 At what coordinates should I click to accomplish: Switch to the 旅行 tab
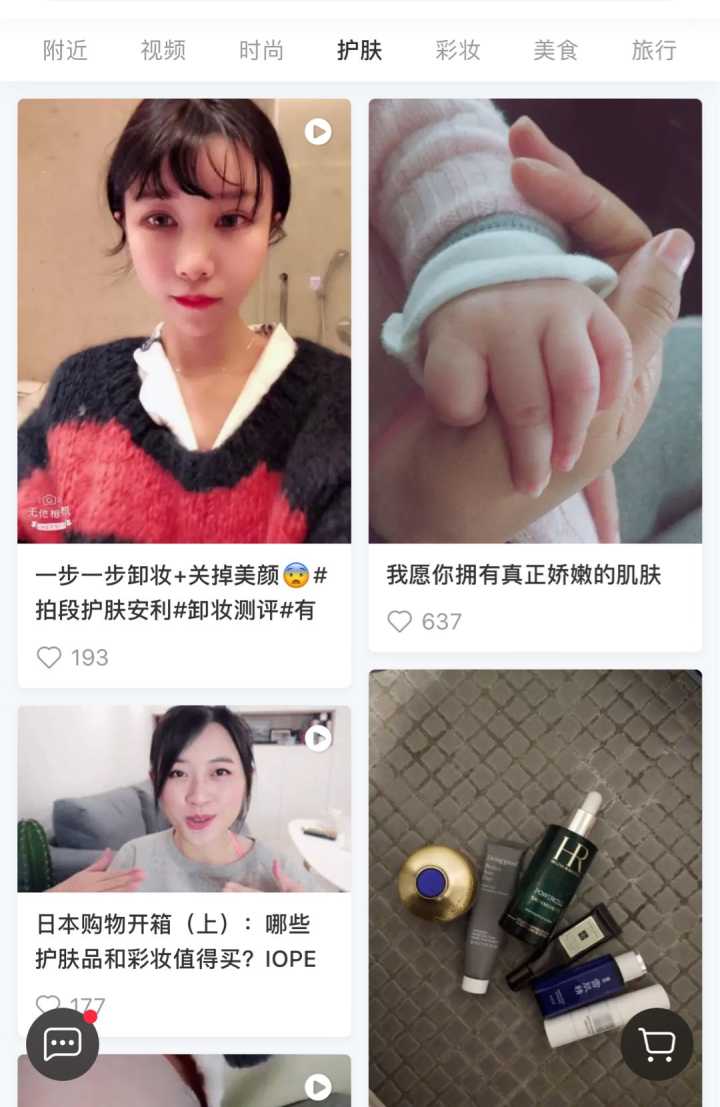point(654,50)
